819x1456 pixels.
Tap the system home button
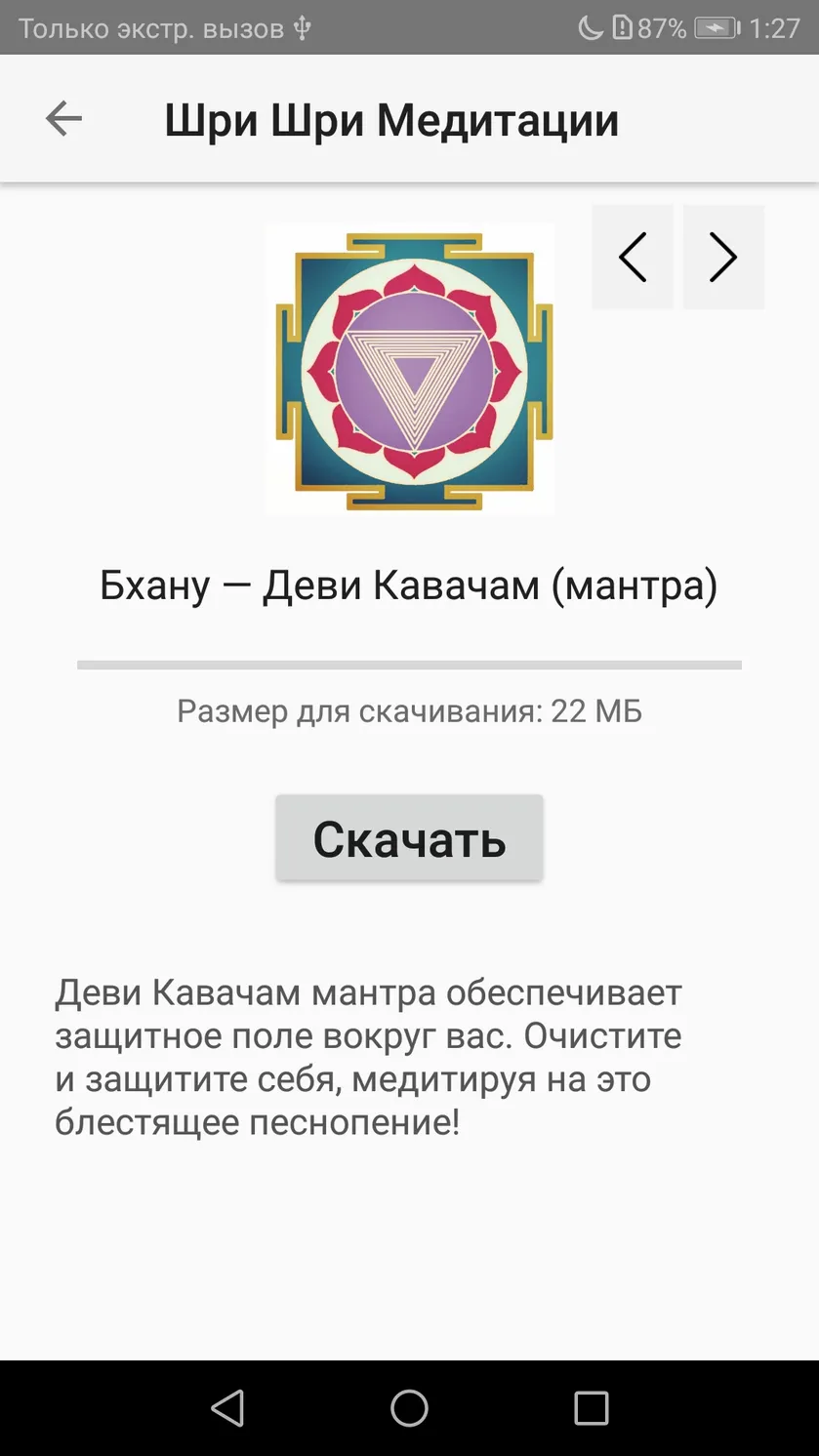409,1408
